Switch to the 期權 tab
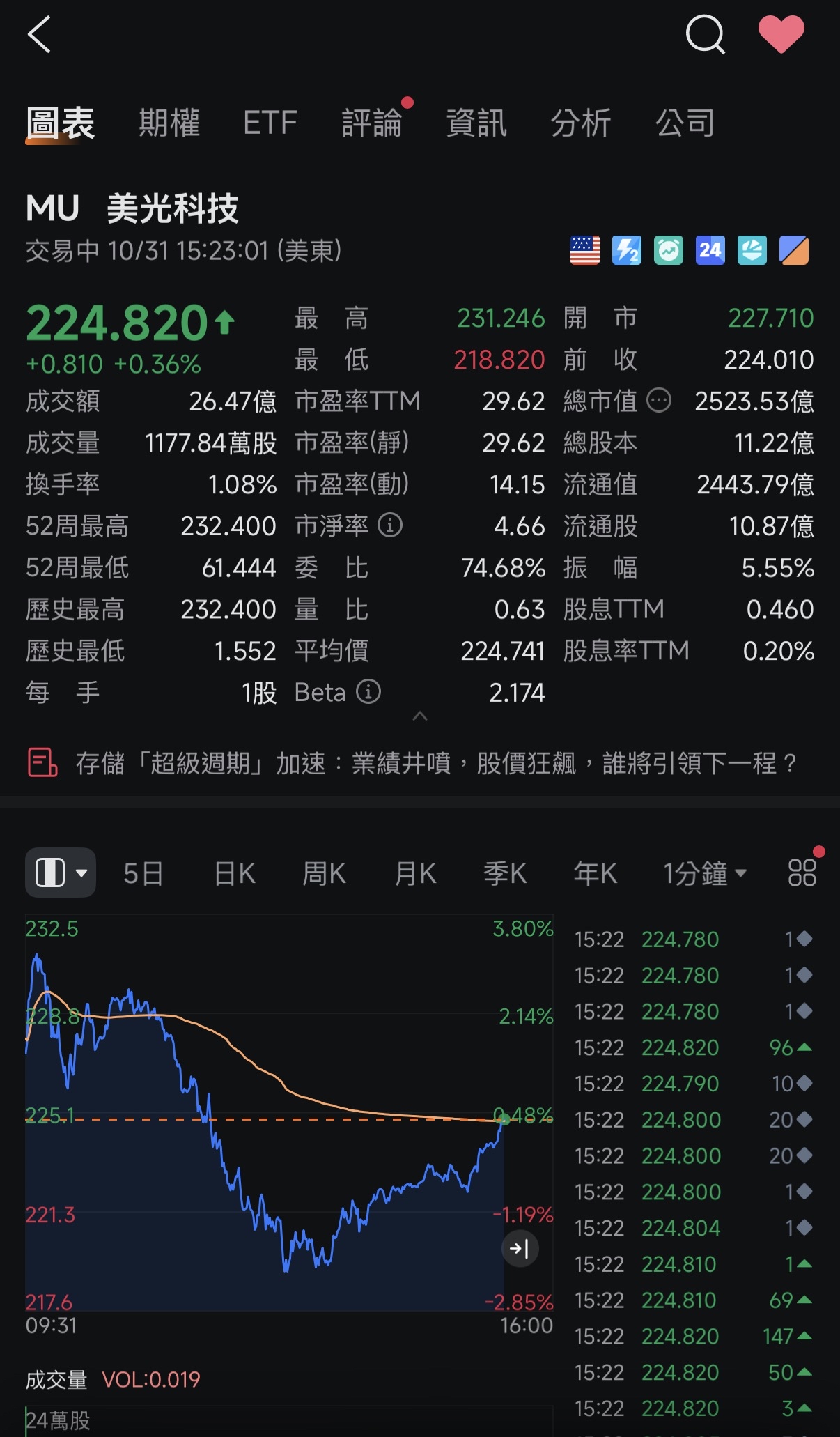 pos(169,123)
